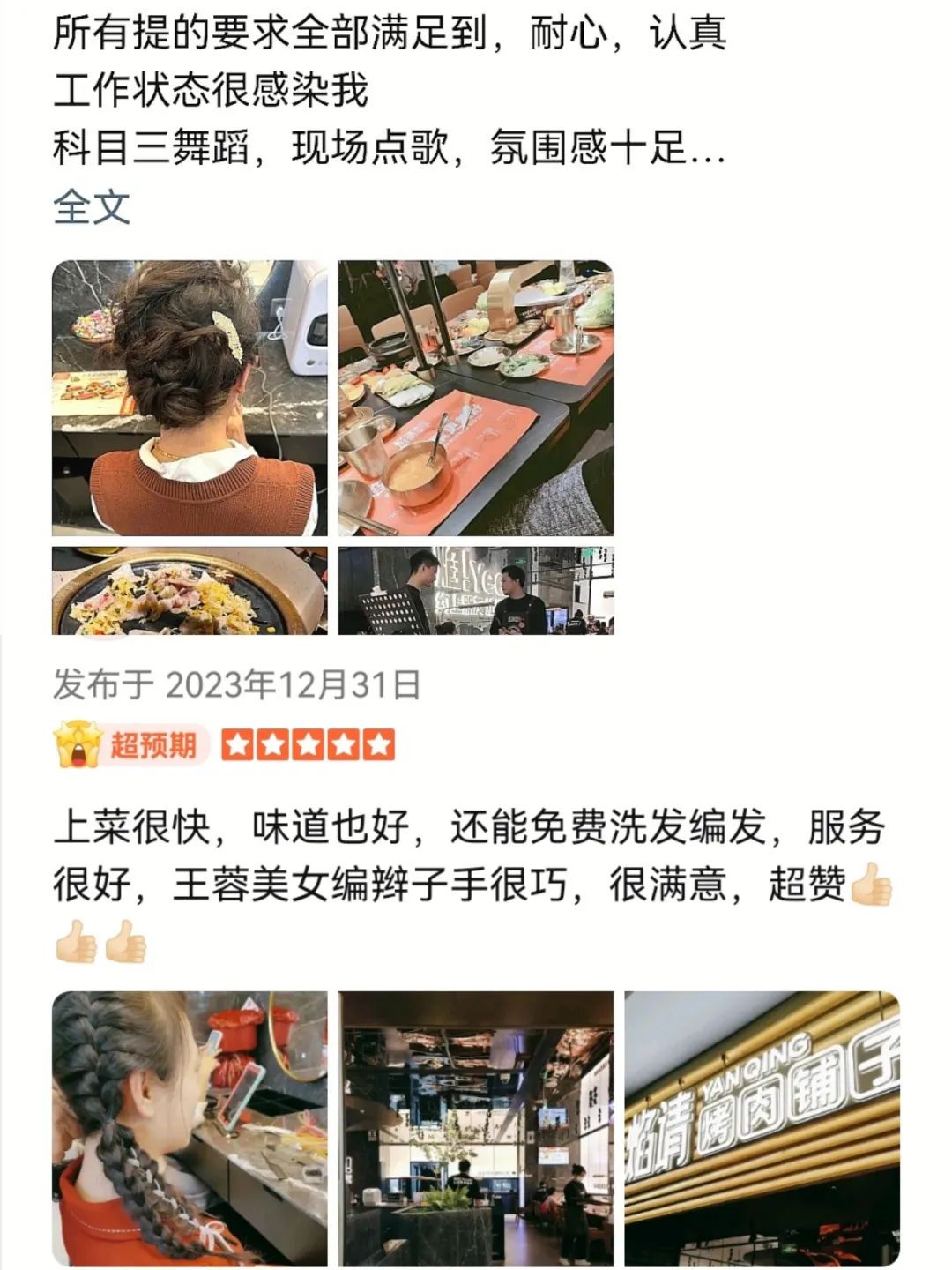This screenshot has width=952, height=1270.
Task: Open the grilled meat plate photo
Action: pyautogui.click(x=190, y=590)
